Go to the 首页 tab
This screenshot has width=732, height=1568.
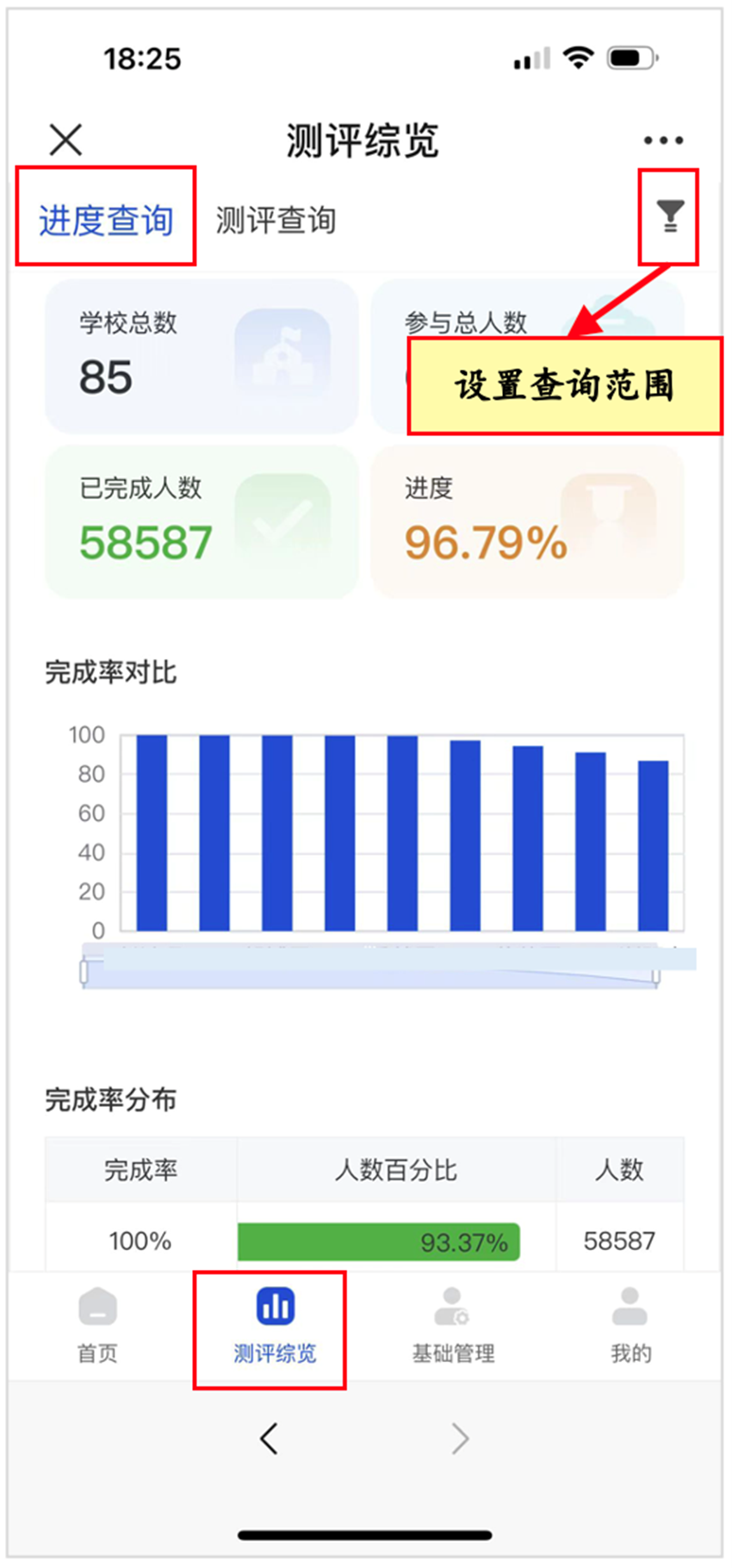tap(98, 1327)
